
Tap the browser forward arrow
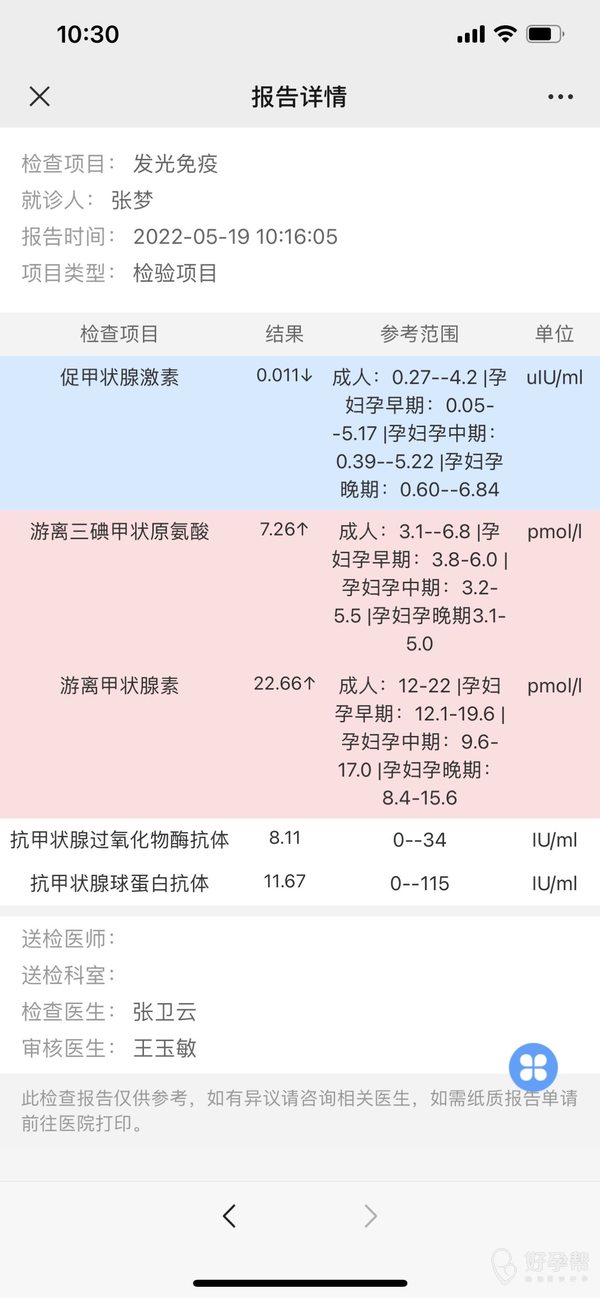[371, 1215]
